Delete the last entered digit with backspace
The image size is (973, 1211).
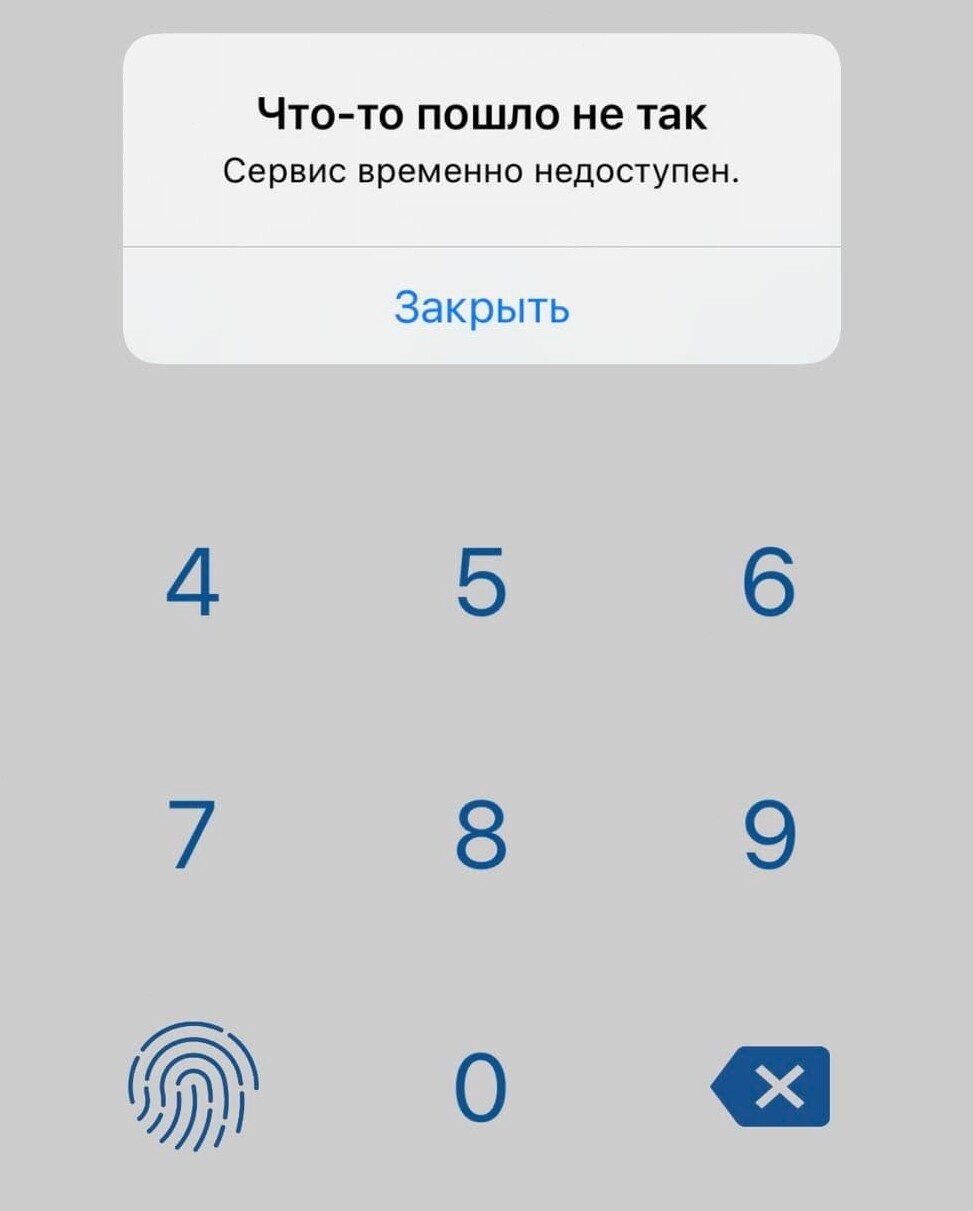771,1086
